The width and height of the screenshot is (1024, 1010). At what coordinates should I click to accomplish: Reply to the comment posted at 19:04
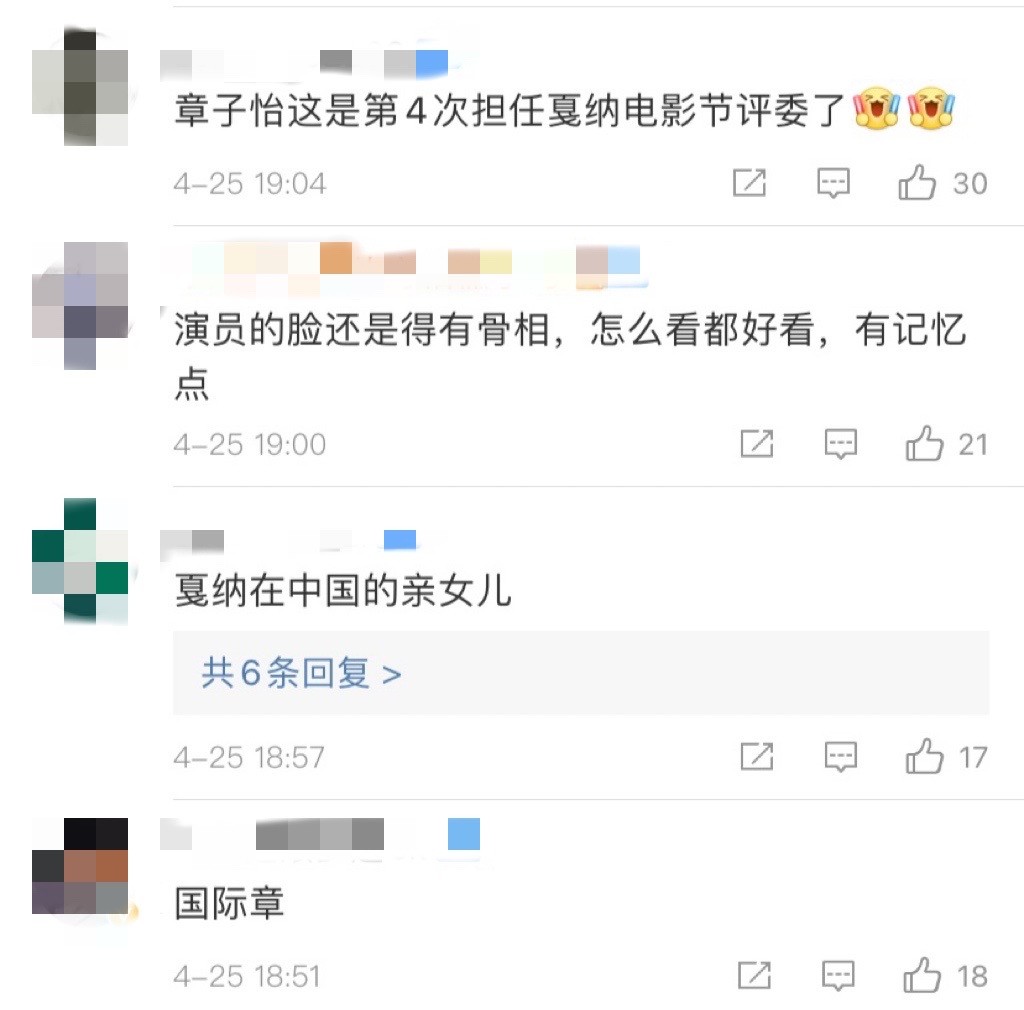pyautogui.click(x=833, y=183)
